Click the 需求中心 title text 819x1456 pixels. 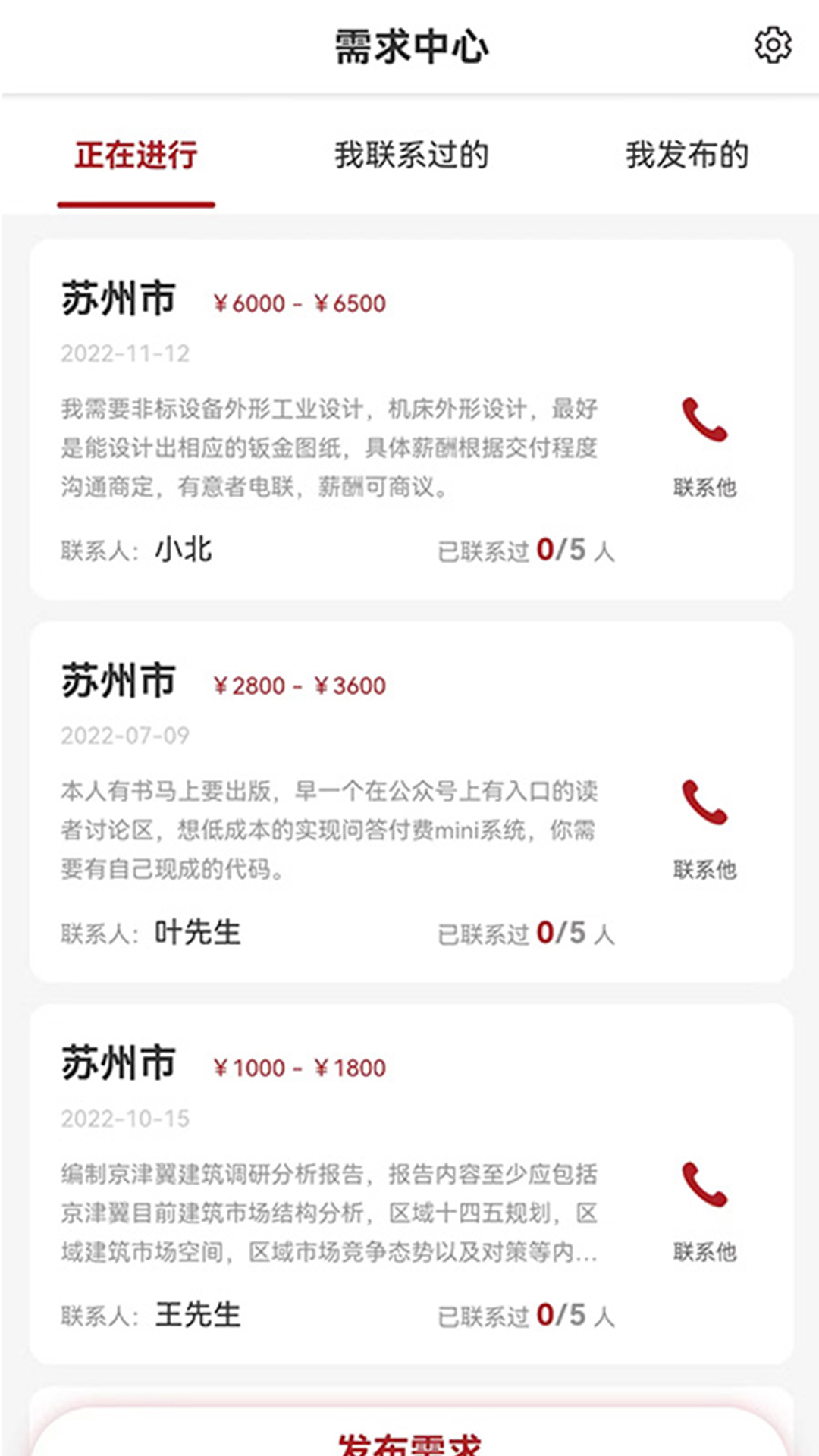pos(409,45)
